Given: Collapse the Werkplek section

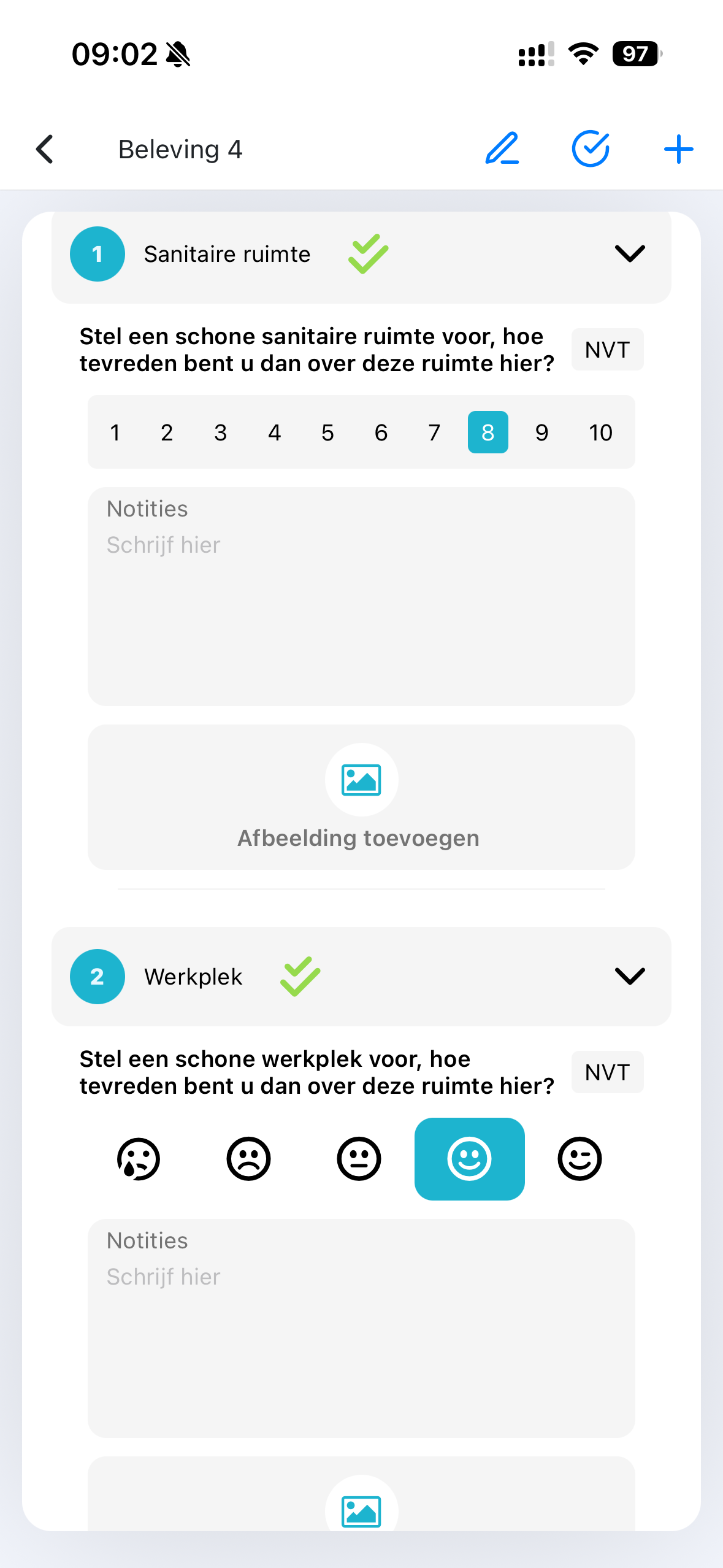Looking at the screenshot, I should [629, 976].
